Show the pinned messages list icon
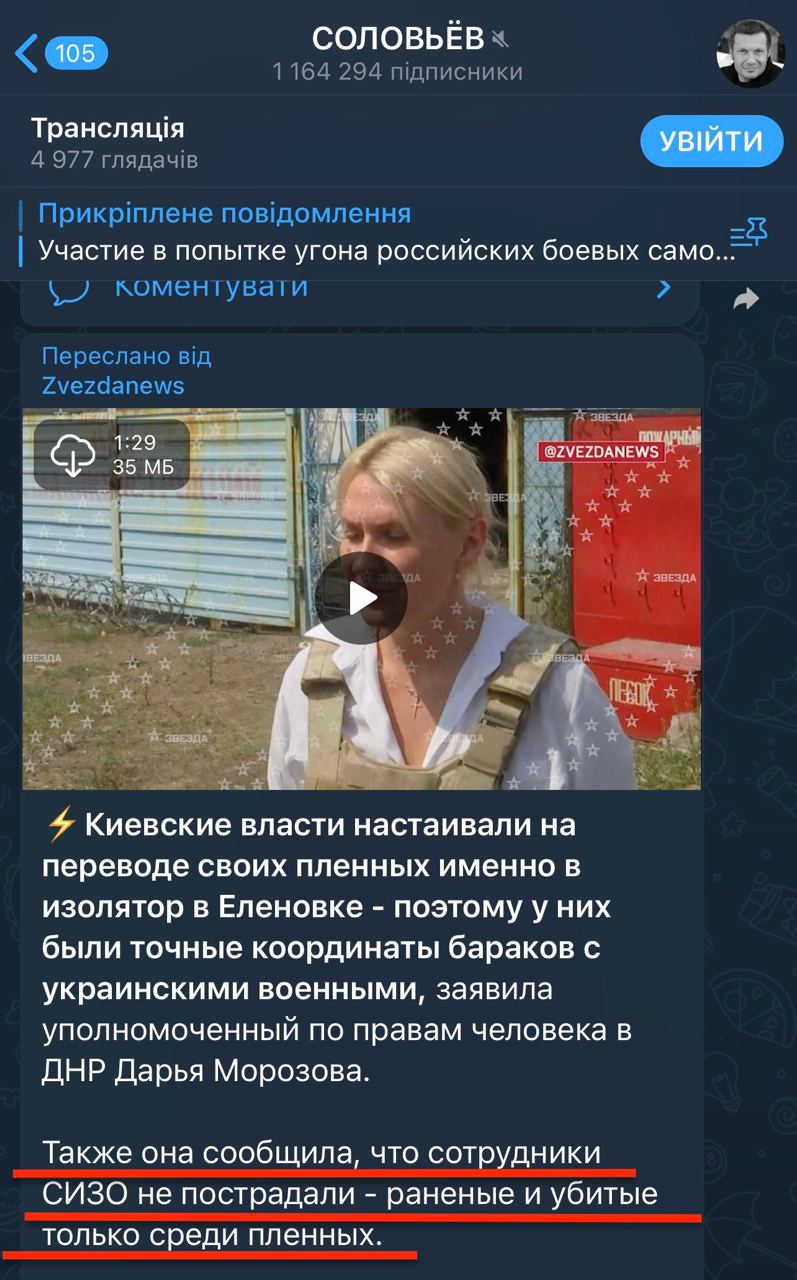 747,233
